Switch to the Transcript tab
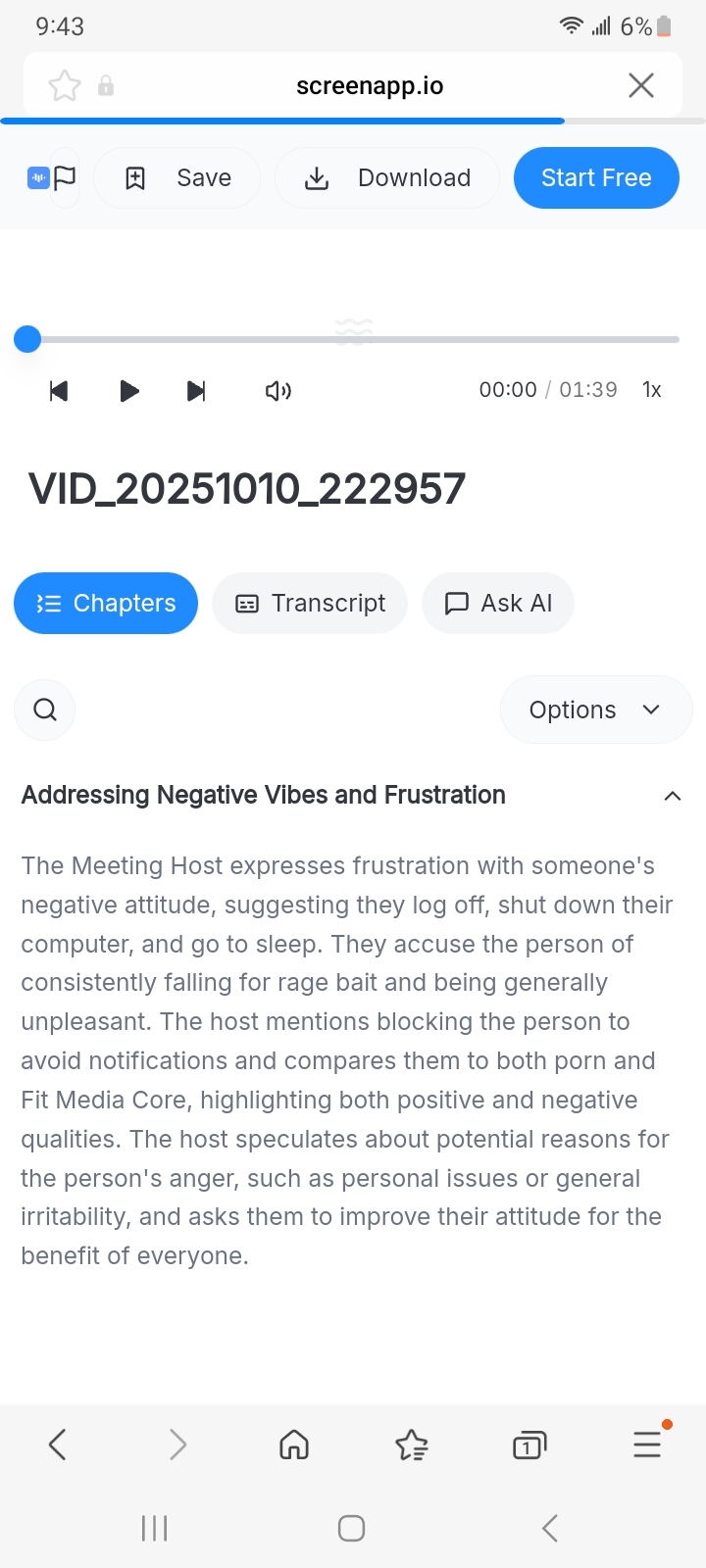This screenshot has width=706, height=1568. click(x=310, y=603)
